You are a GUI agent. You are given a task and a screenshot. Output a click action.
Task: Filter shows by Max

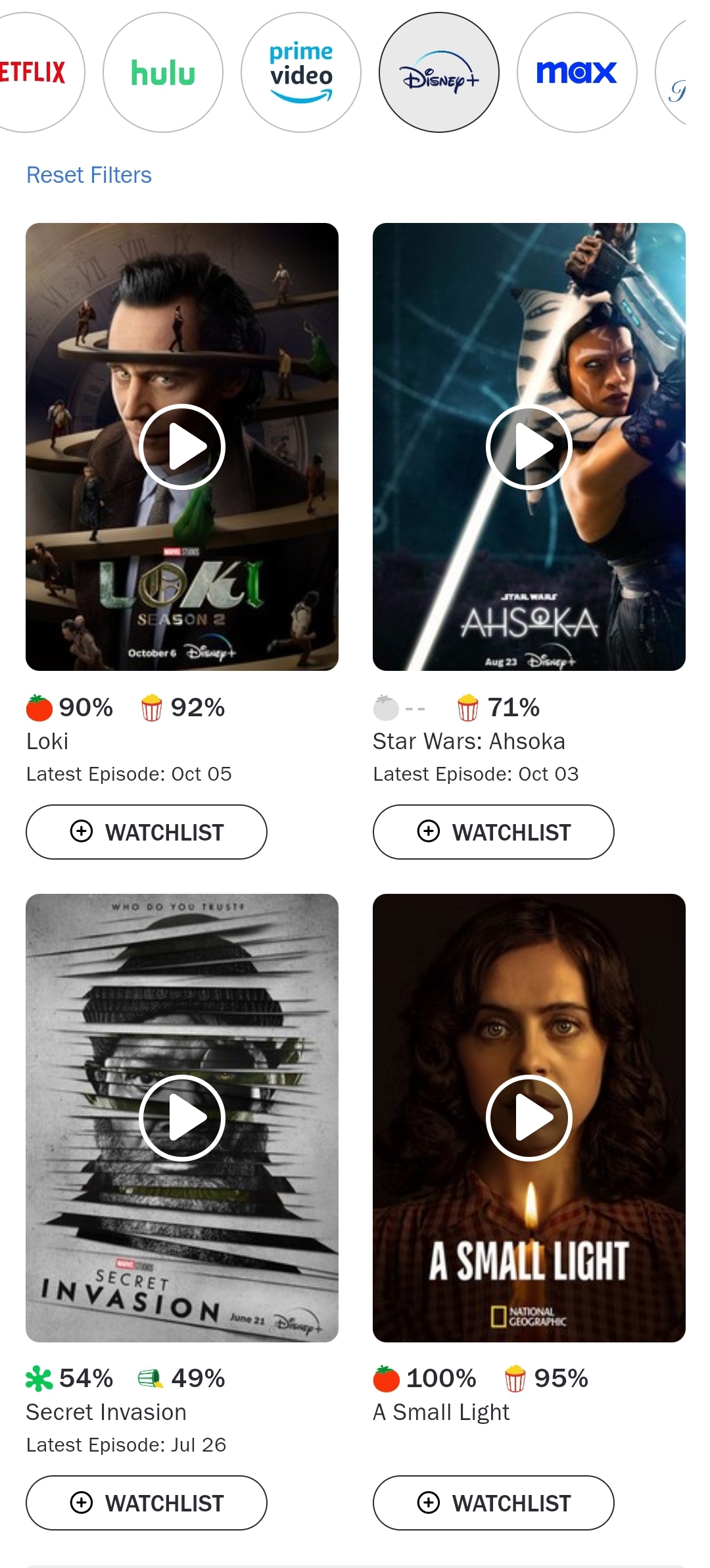tap(577, 72)
